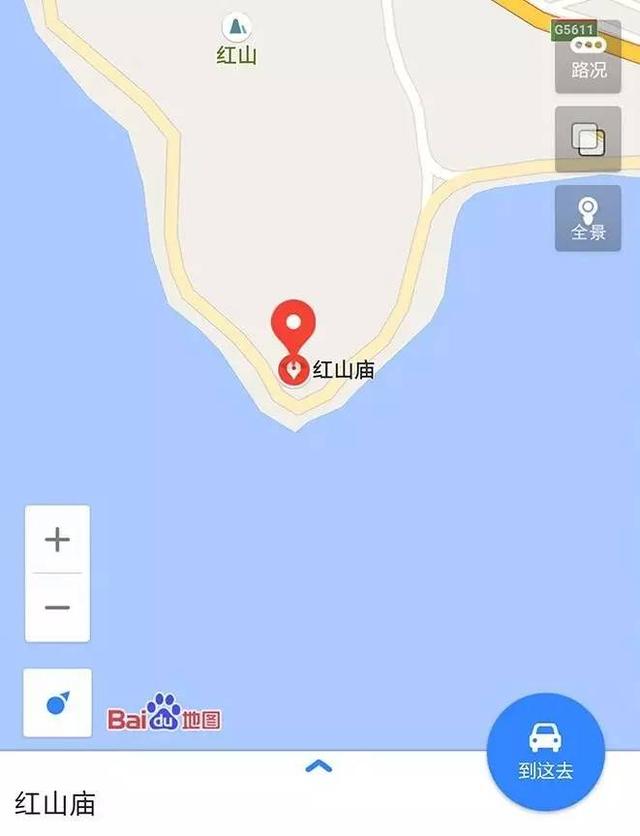This screenshot has height=836, width=640.
Task: Start navigation with 到这去 button
Action: pyautogui.click(x=545, y=752)
